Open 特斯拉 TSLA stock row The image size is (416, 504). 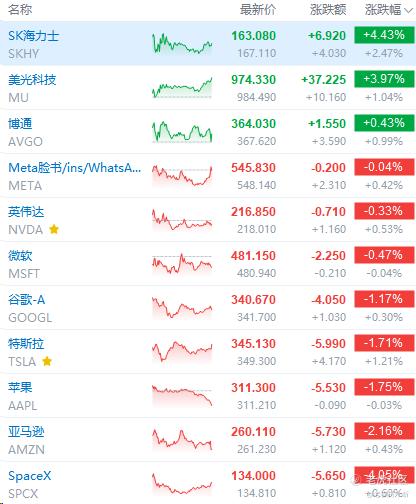click(x=208, y=352)
